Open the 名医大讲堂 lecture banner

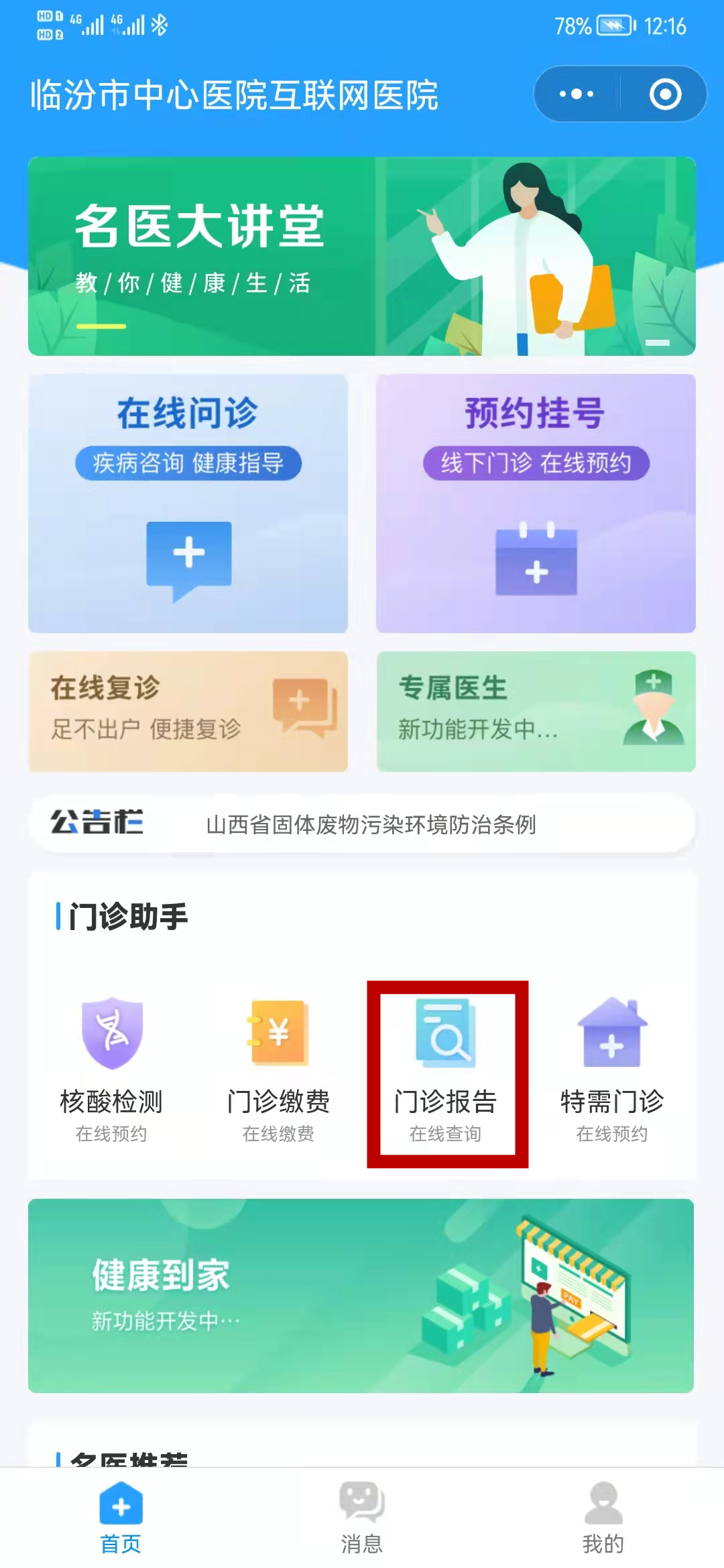tap(362, 256)
